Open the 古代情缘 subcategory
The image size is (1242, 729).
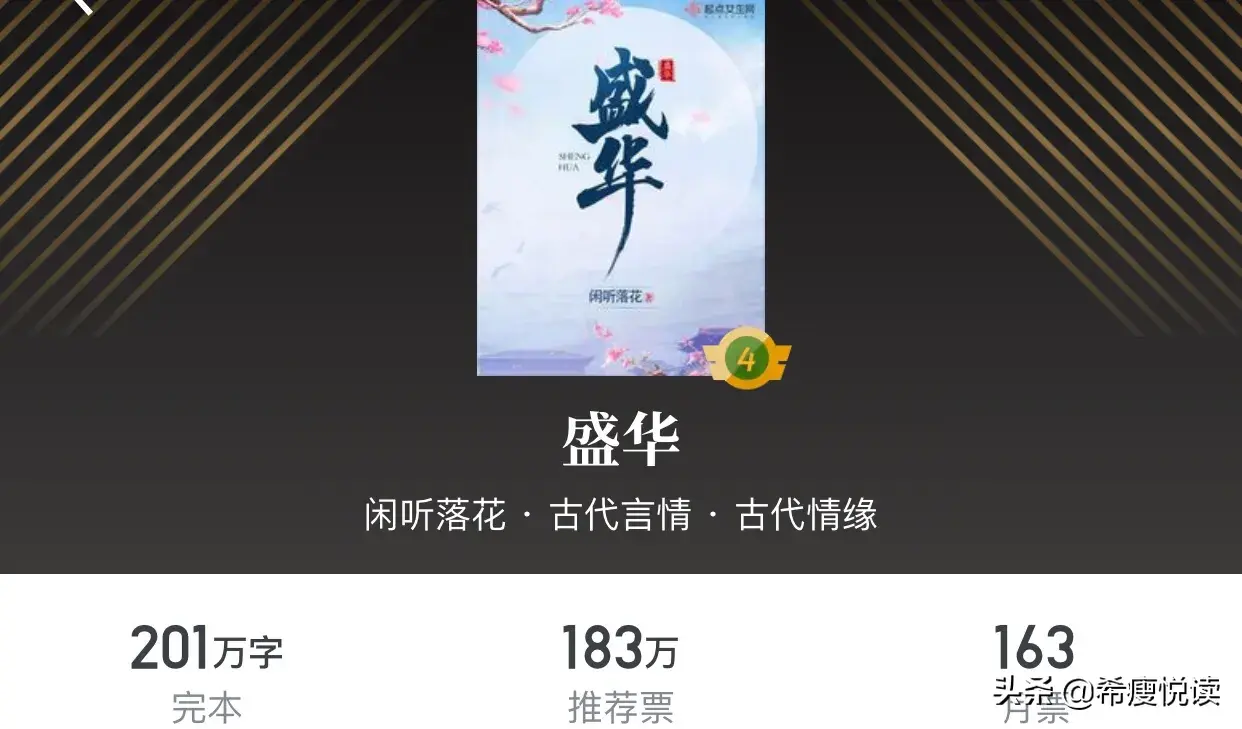click(x=806, y=516)
